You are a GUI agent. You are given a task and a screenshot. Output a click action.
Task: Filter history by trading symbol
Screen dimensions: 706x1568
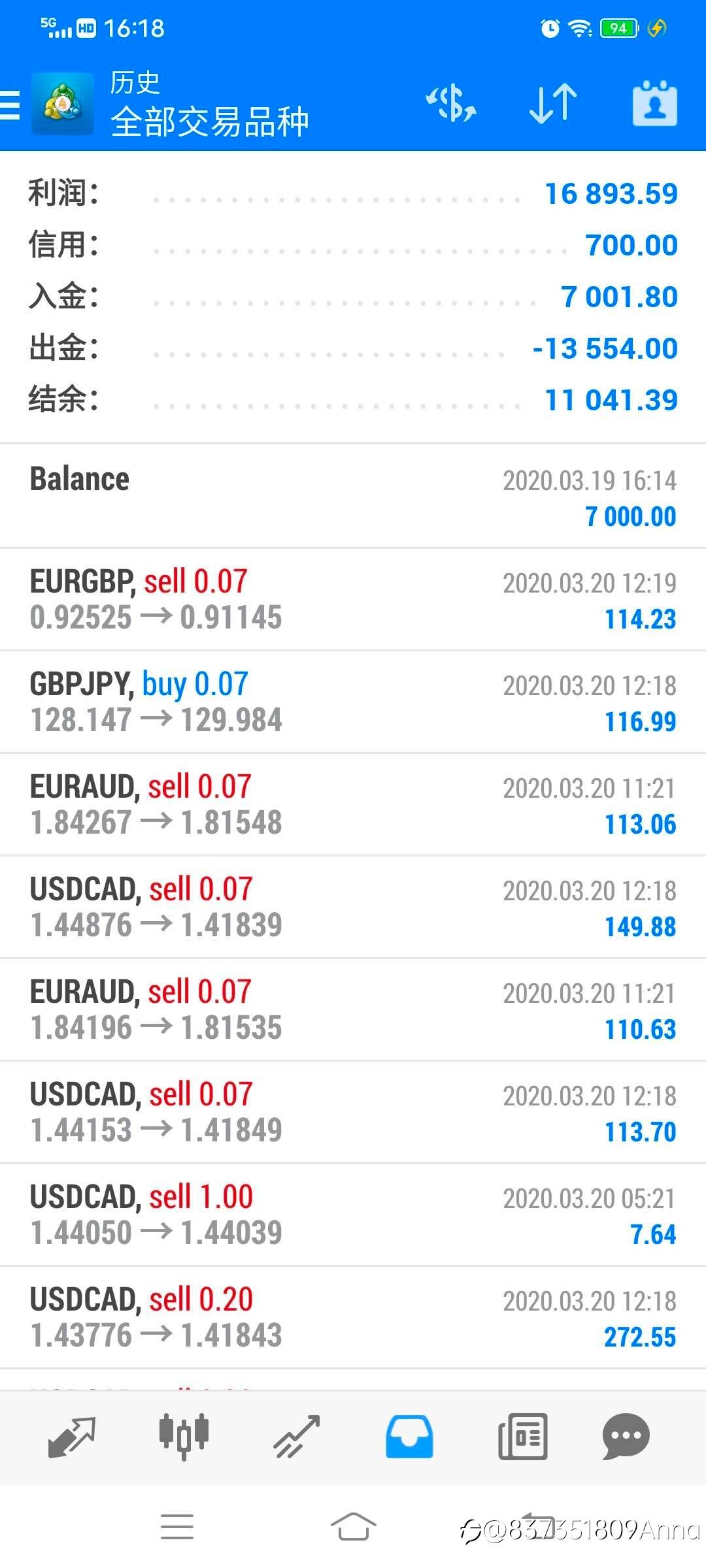(x=451, y=105)
